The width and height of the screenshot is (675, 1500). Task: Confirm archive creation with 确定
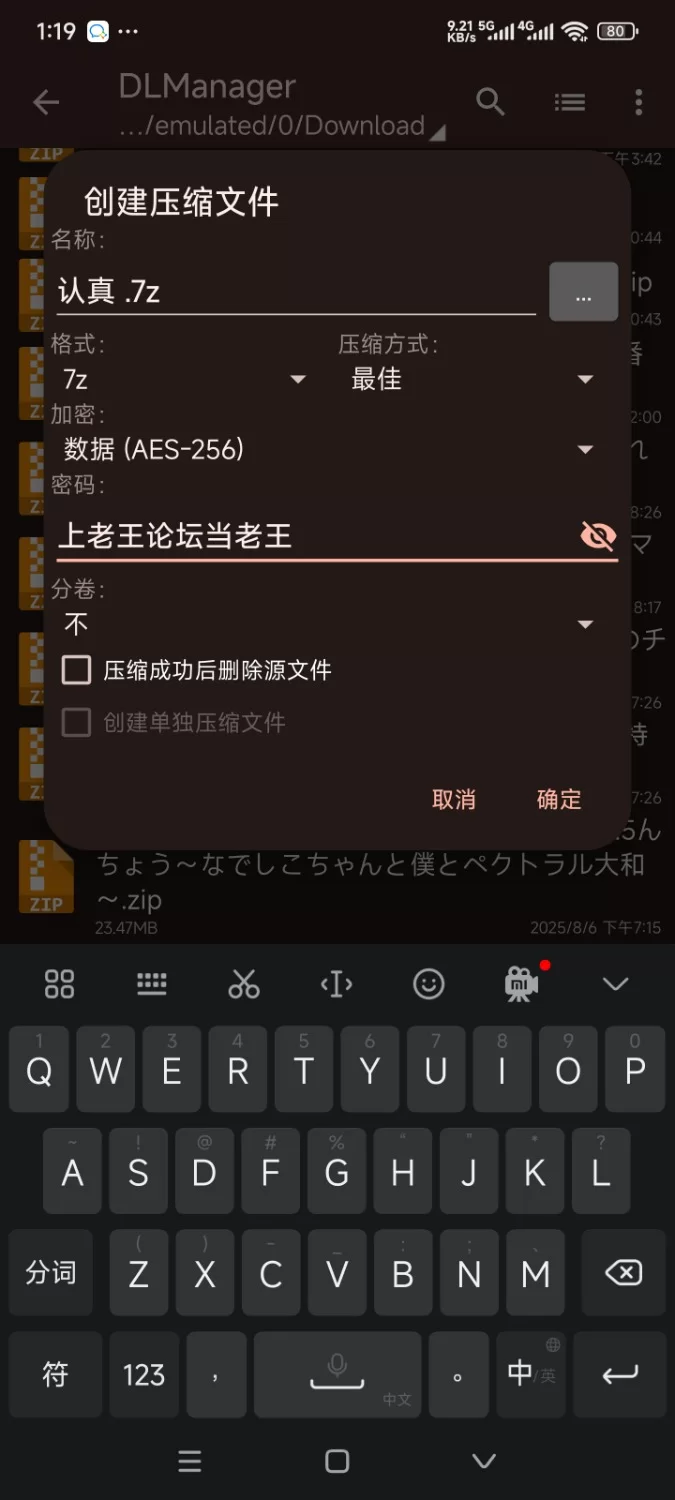click(x=558, y=799)
